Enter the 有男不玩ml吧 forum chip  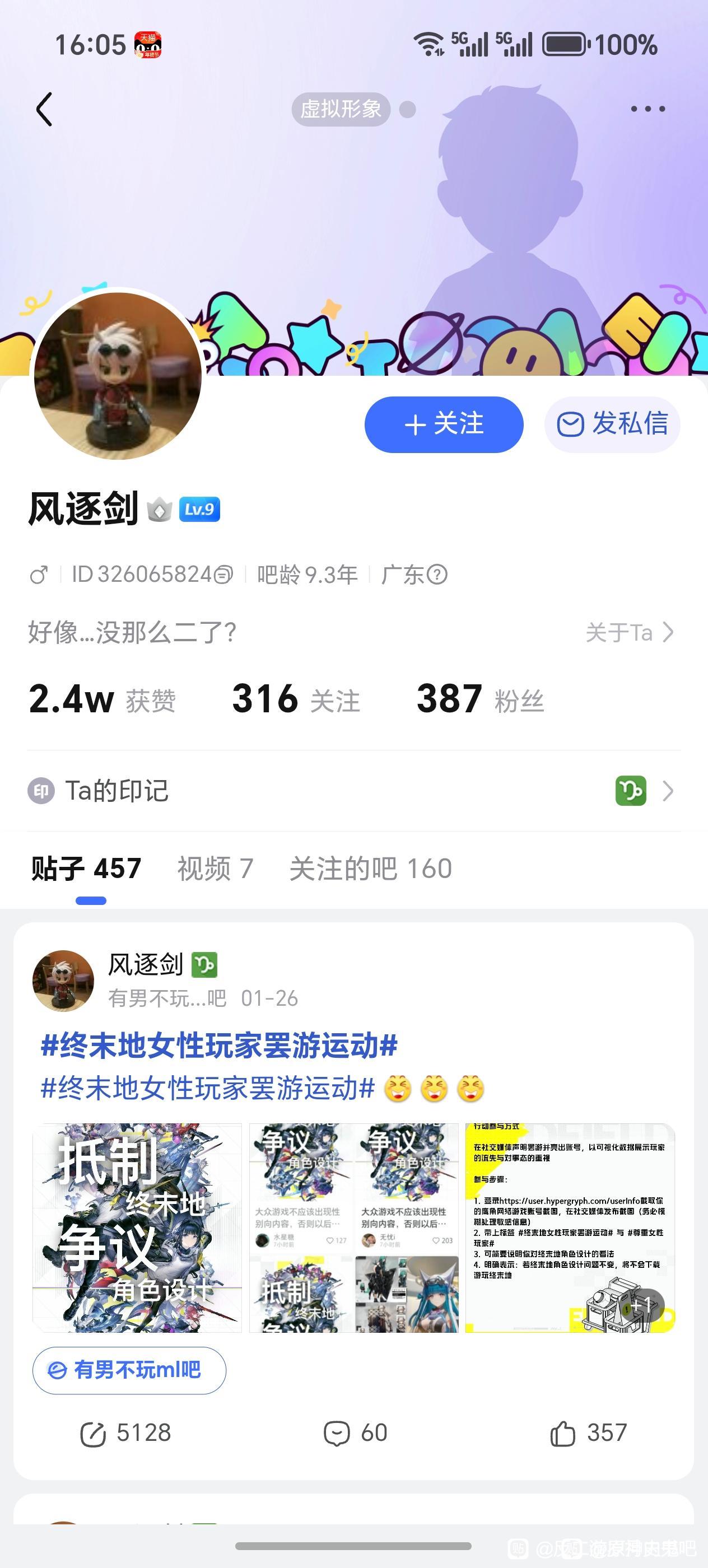[x=129, y=1370]
